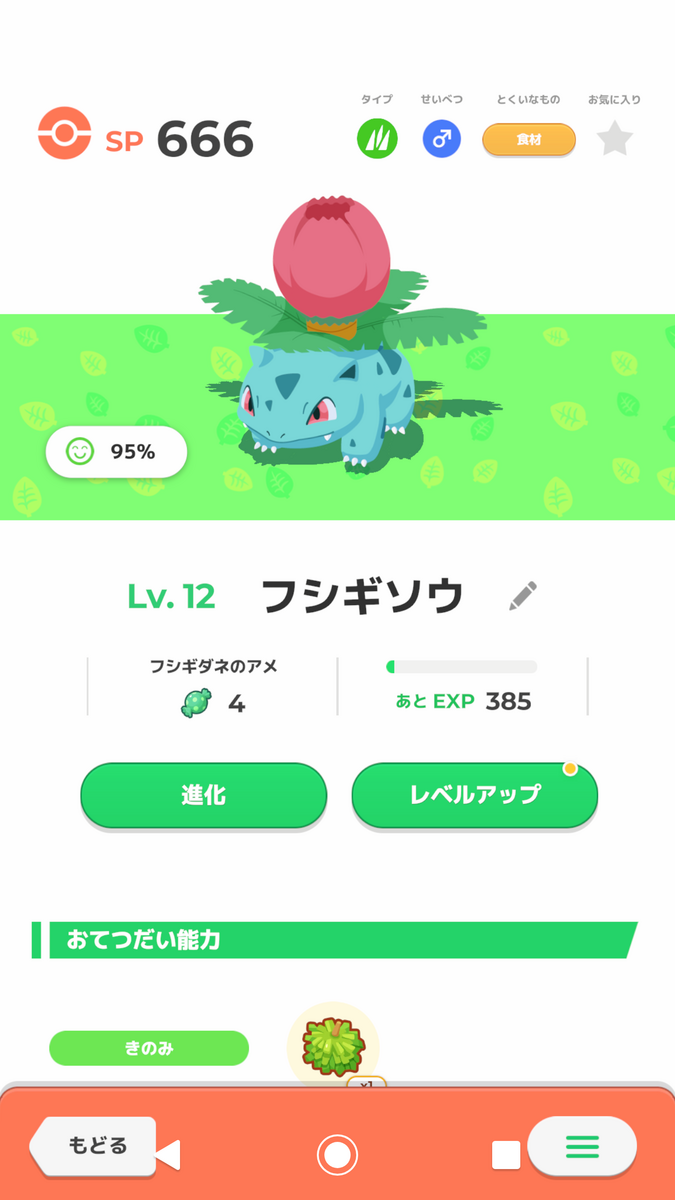The height and width of the screenshot is (1200, 675).
Task: Tap the 95% energy indicator
Action: pyautogui.click(x=116, y=452)
